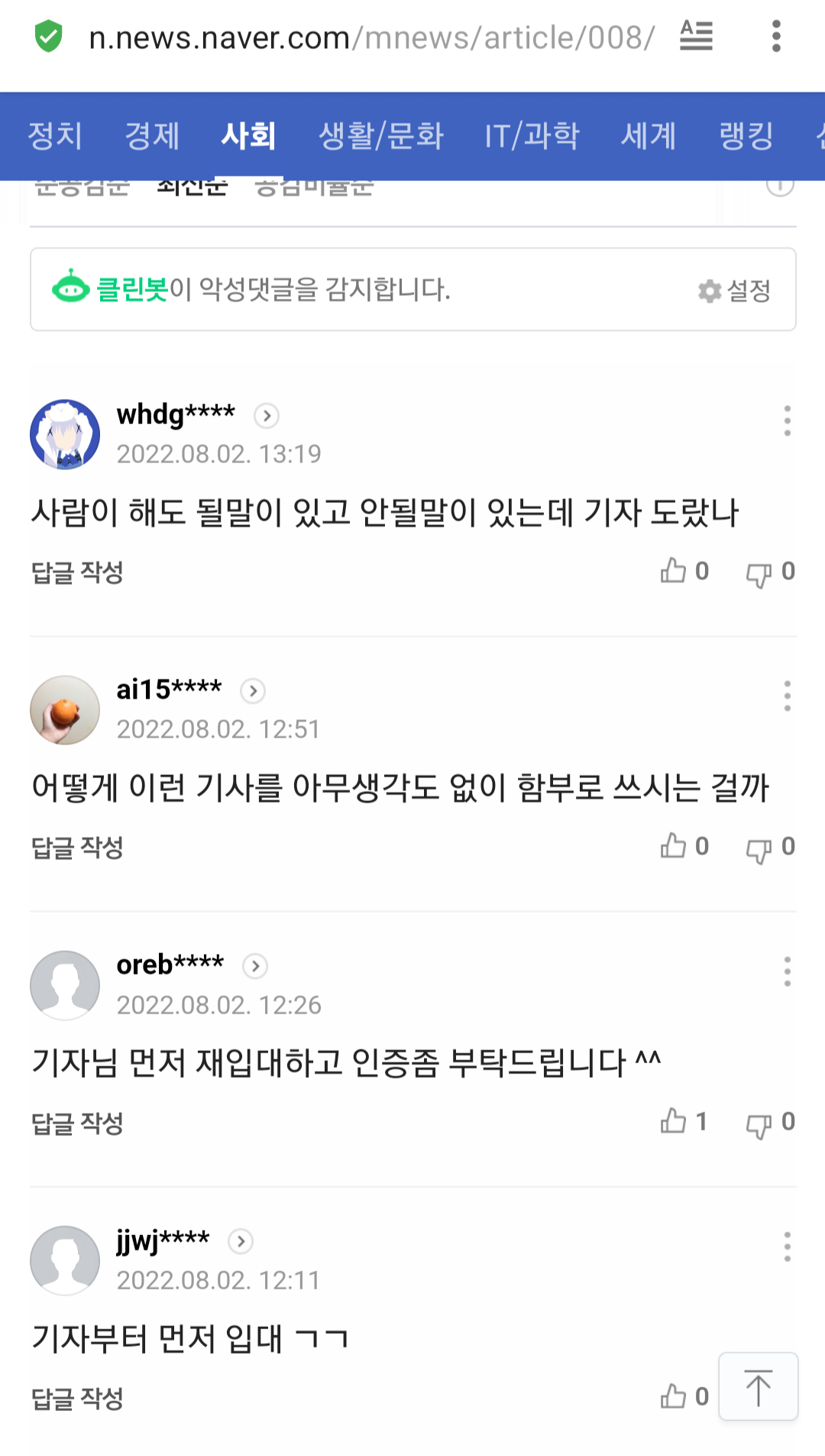Dislike the comment by ai15****
This screenshot has width=825, height=1456.
tap(770, 847)
